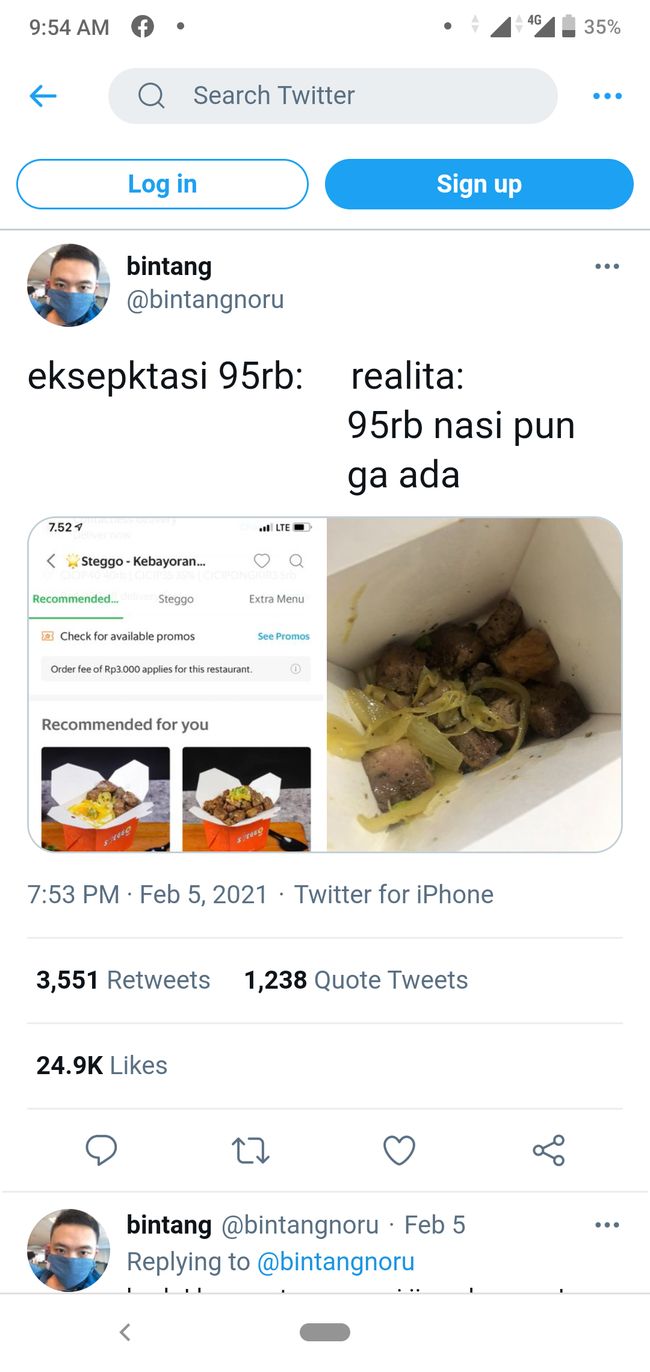
Task: View the 1,238 Quote Tweets list
Action: [356, 980]
